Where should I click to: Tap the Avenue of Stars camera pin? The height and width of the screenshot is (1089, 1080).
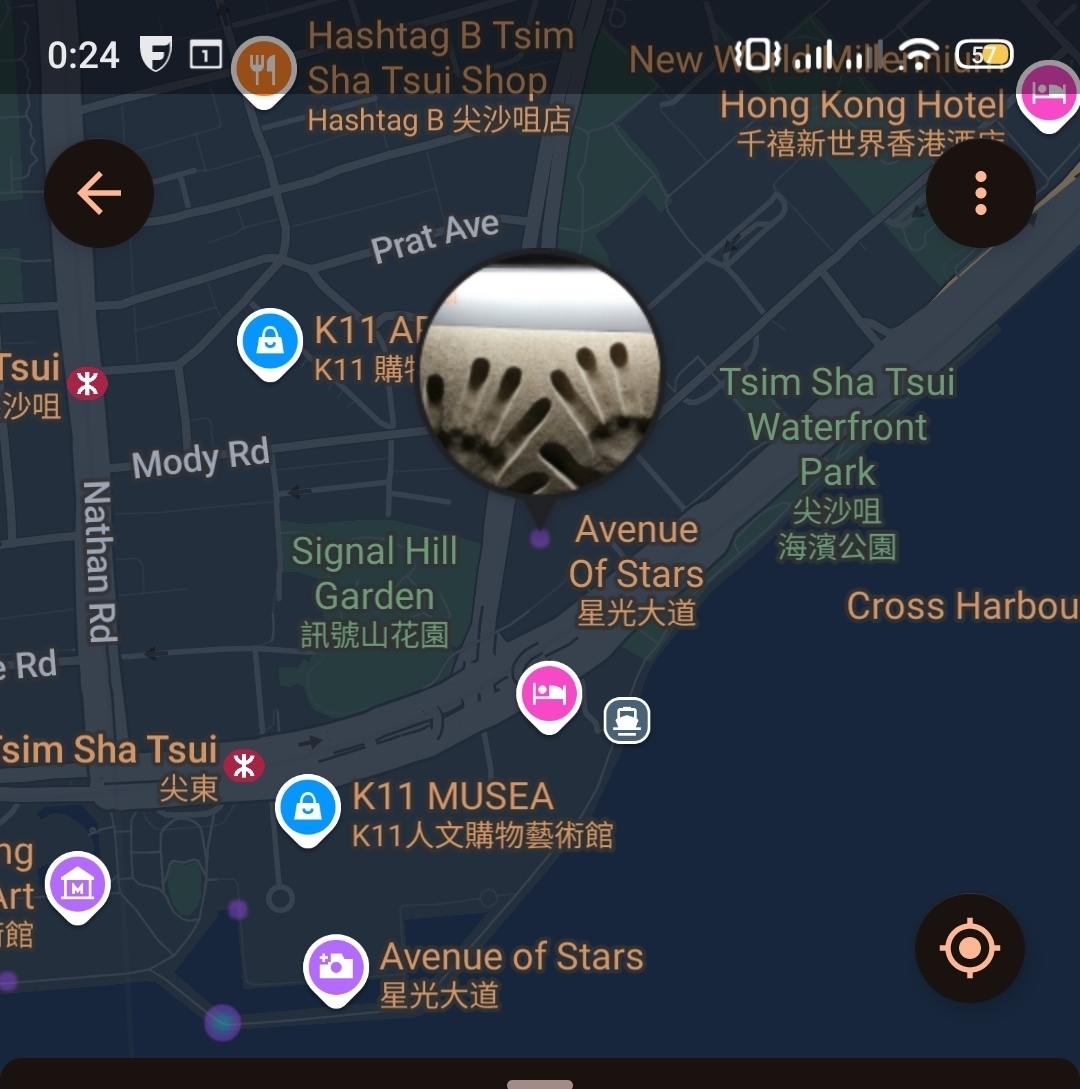[335, 968]
